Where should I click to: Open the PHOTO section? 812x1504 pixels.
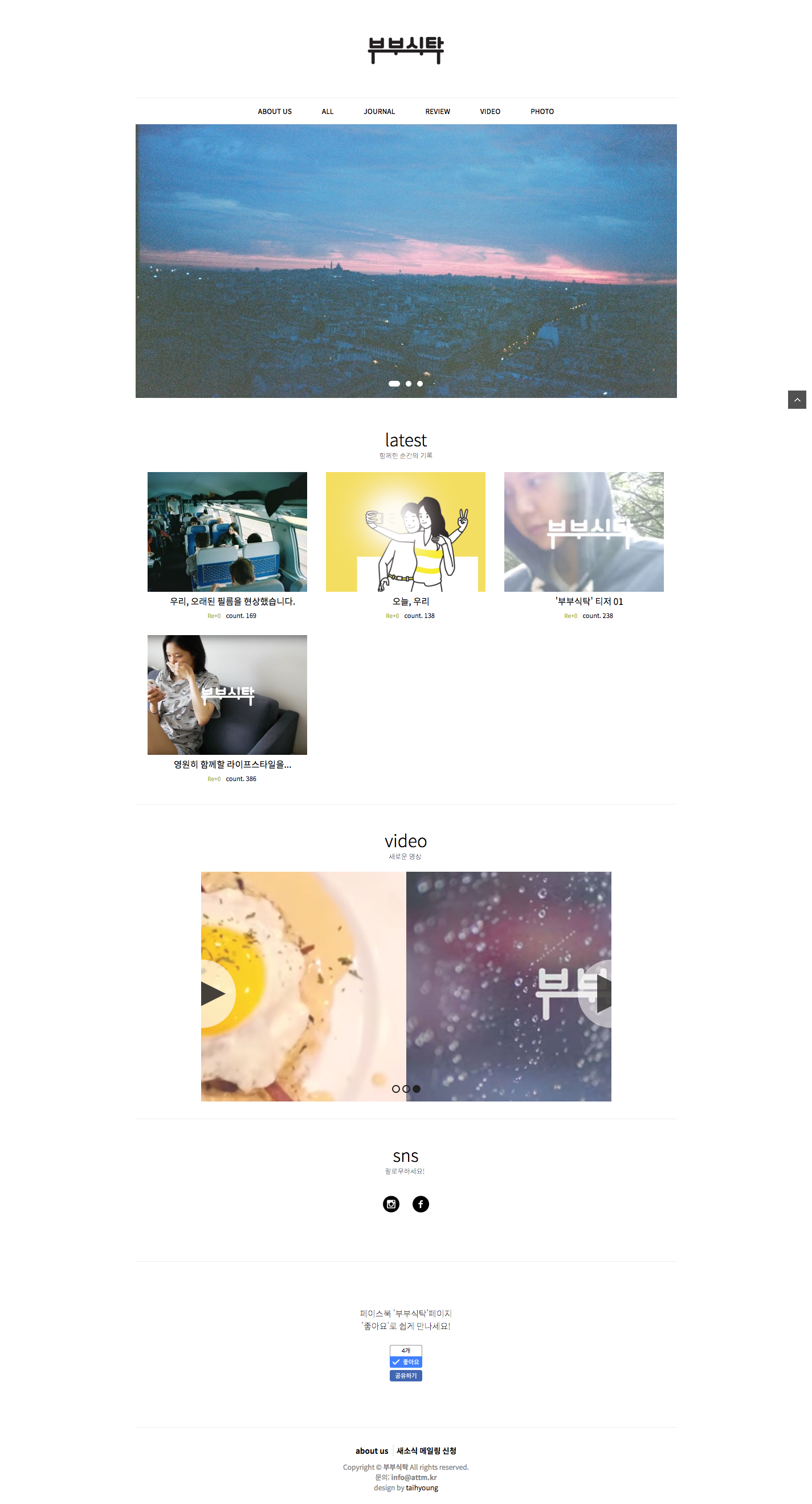coord(542,112)
